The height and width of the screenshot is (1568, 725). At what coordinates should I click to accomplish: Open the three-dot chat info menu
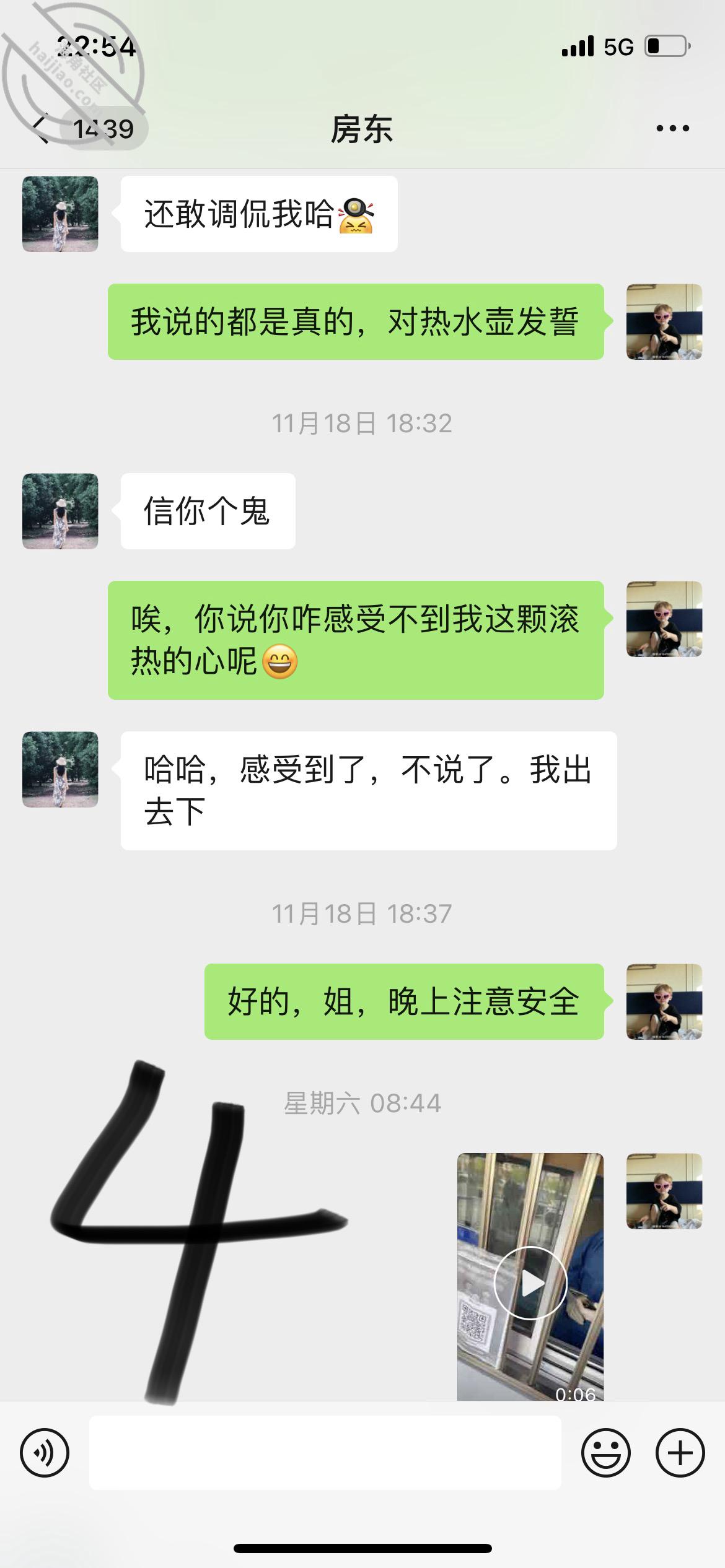click(672, 129)
